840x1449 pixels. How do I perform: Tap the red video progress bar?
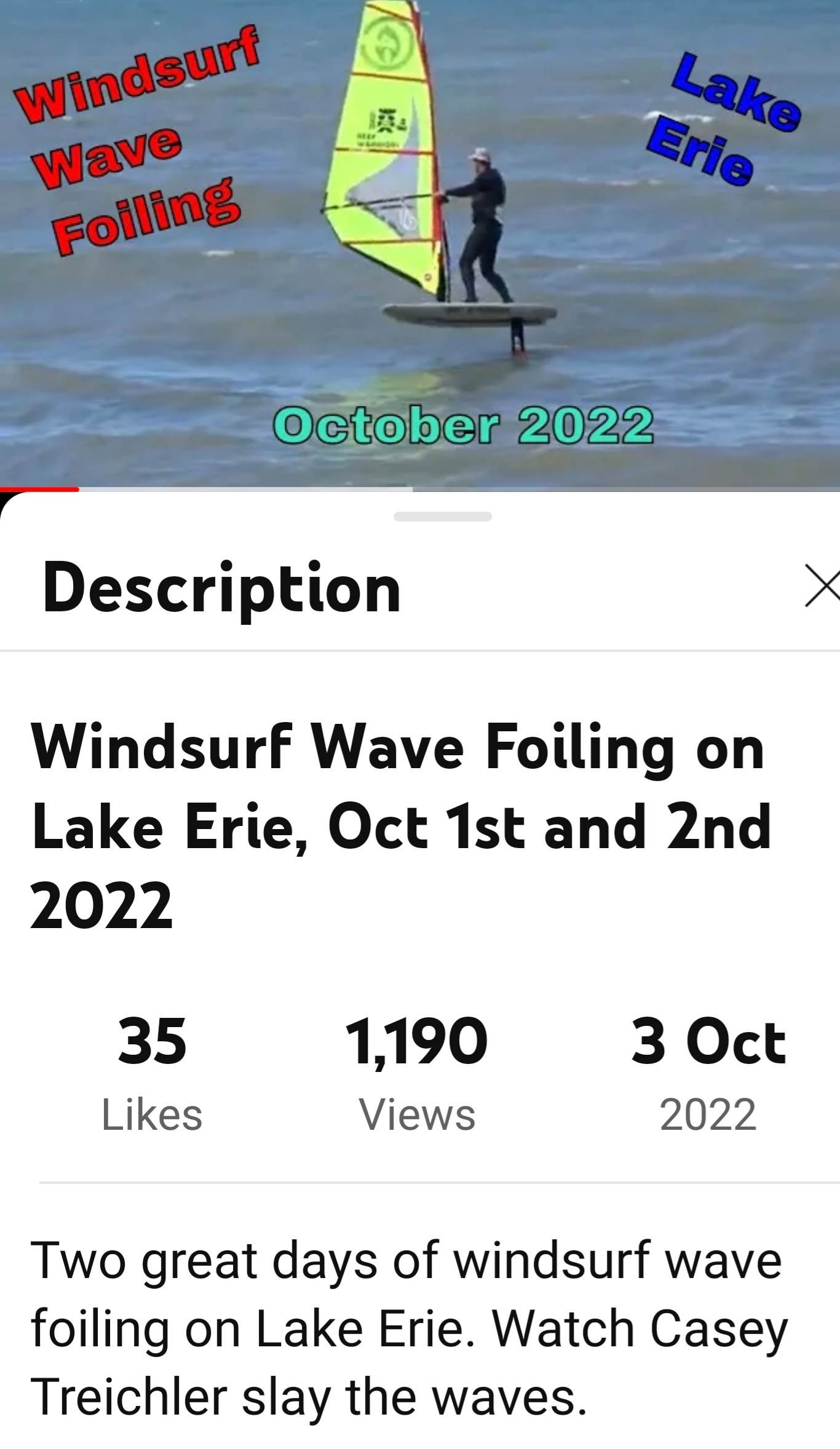pyautogui.click(x=40, y=489)
